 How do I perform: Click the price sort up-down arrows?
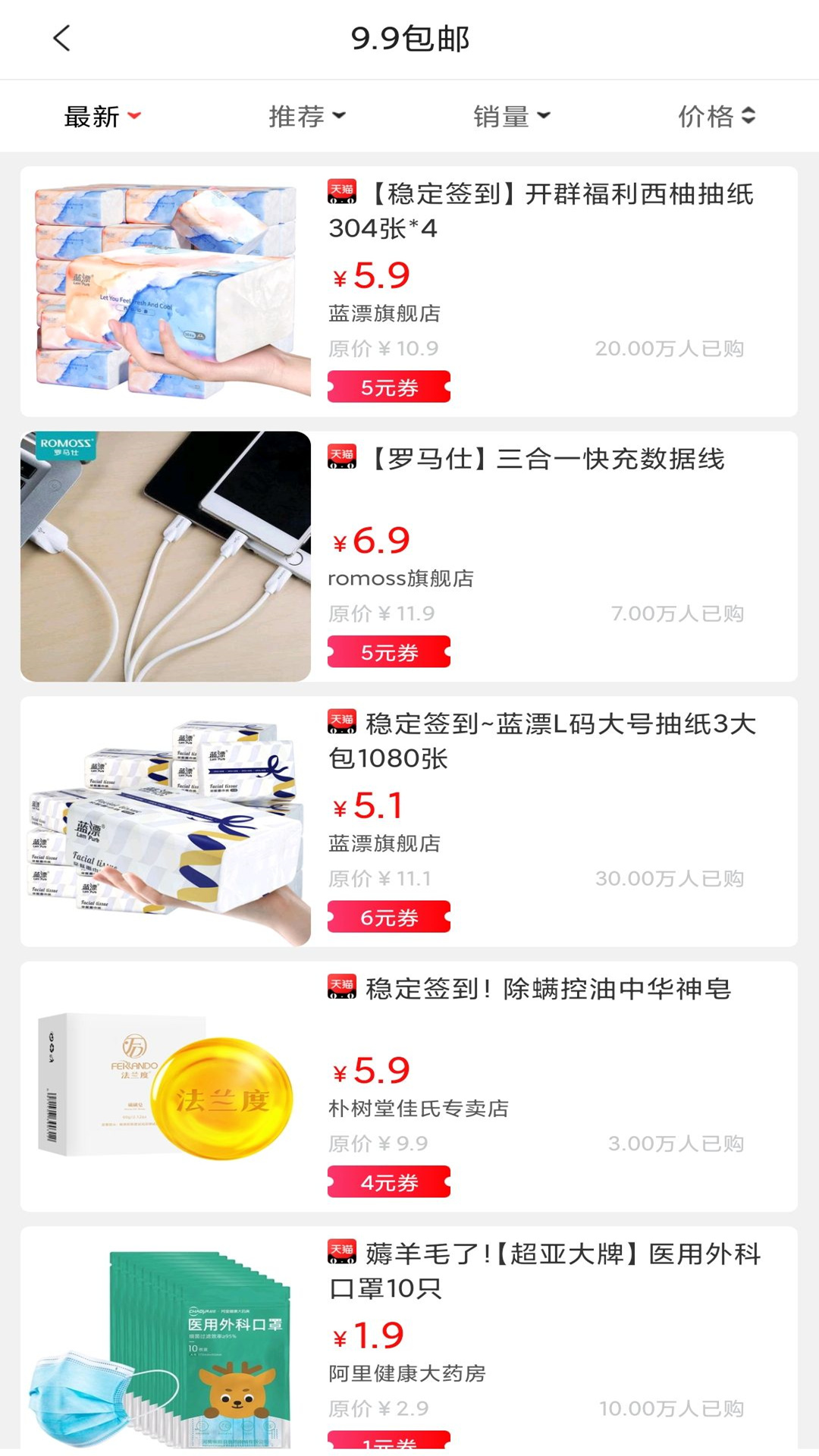pos(751,115)
